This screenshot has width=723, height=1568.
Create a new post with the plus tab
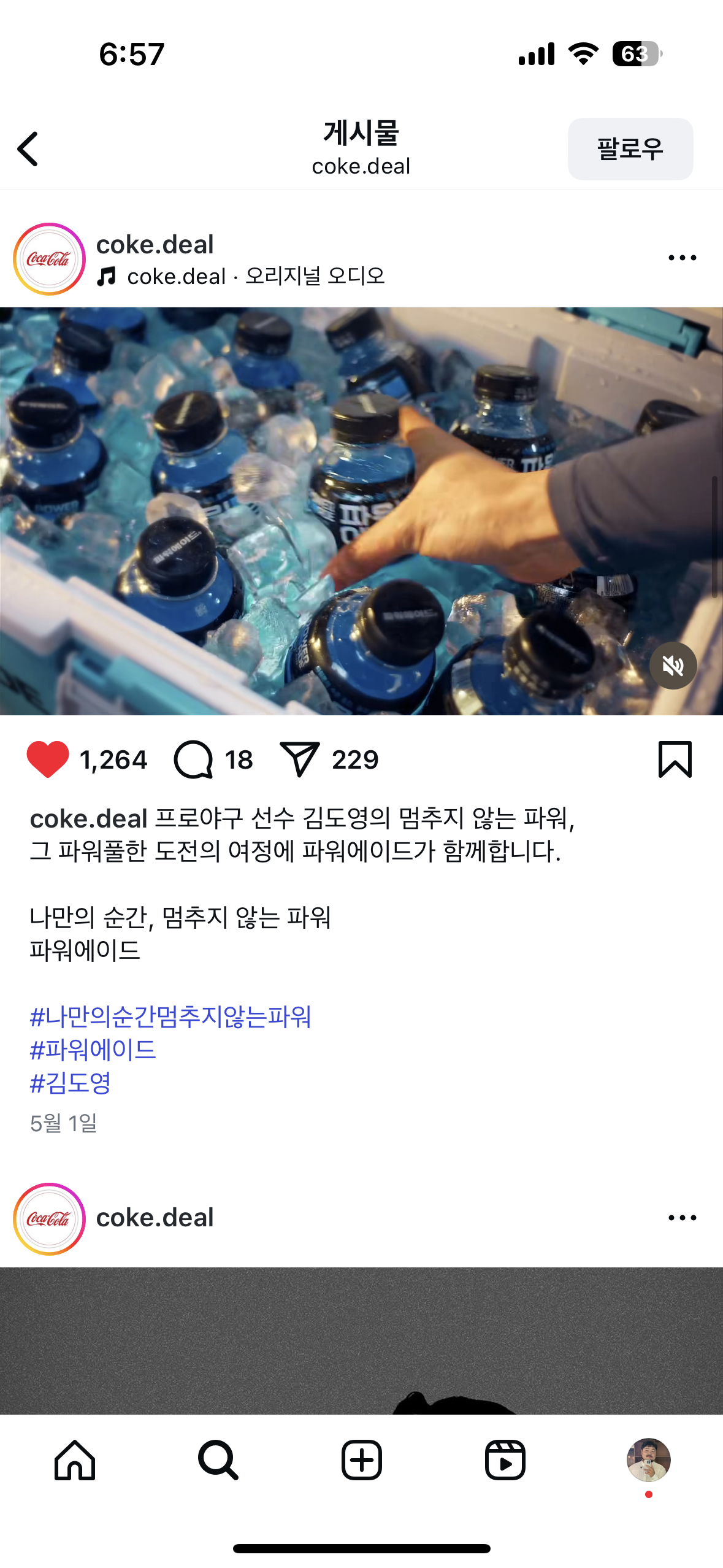(x=361, y=1461)
